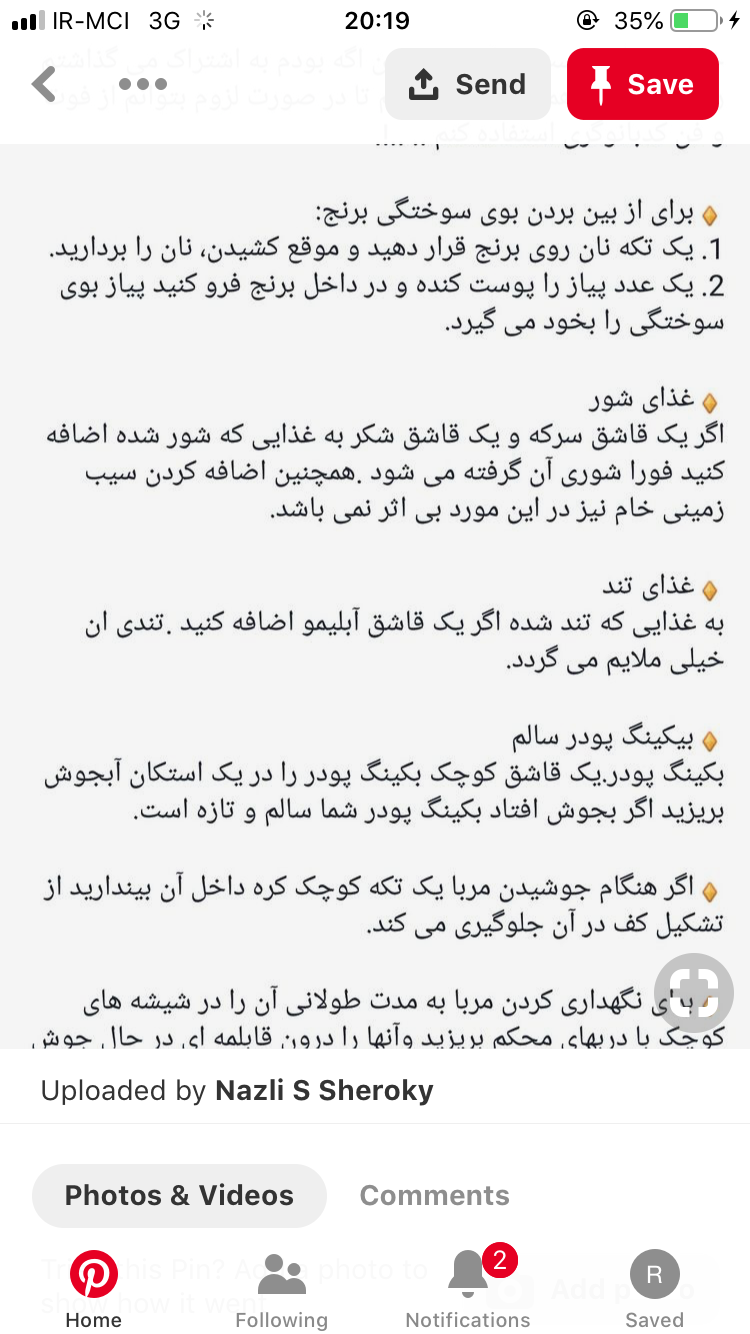Select the Photos & Videos tab
The height and width of the screenshot is (1334, 750).
(180, 1195)
